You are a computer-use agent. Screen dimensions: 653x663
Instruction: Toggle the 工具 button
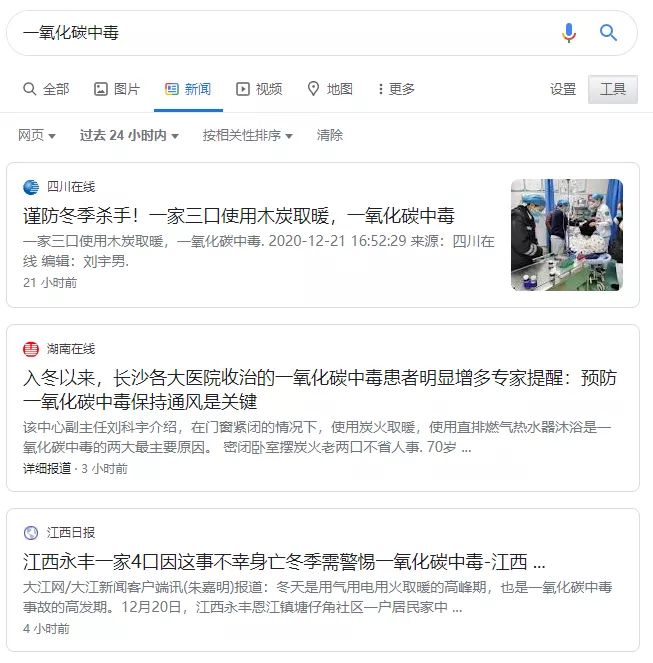613,89
